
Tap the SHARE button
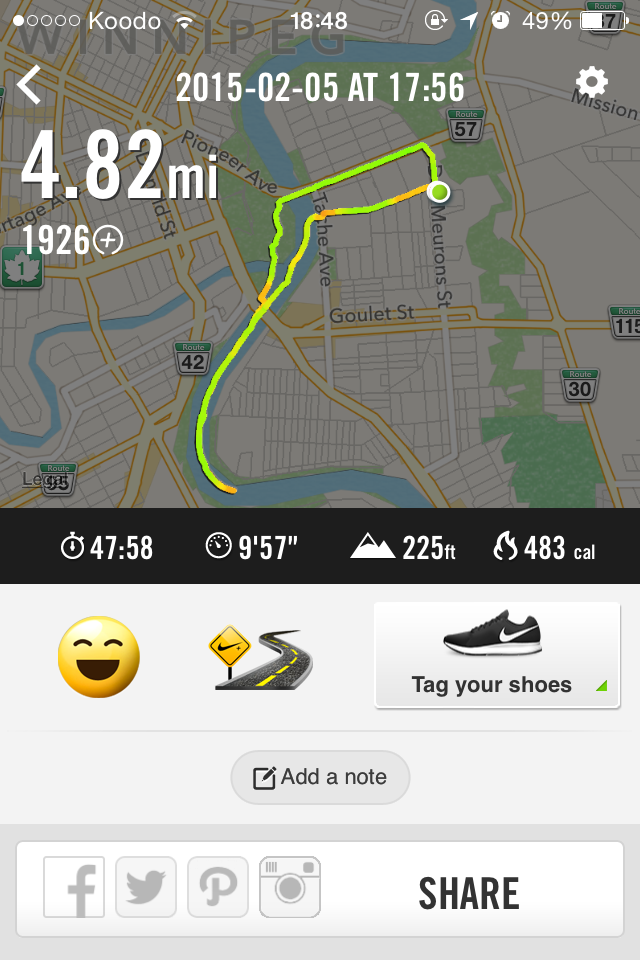point(469,892)
